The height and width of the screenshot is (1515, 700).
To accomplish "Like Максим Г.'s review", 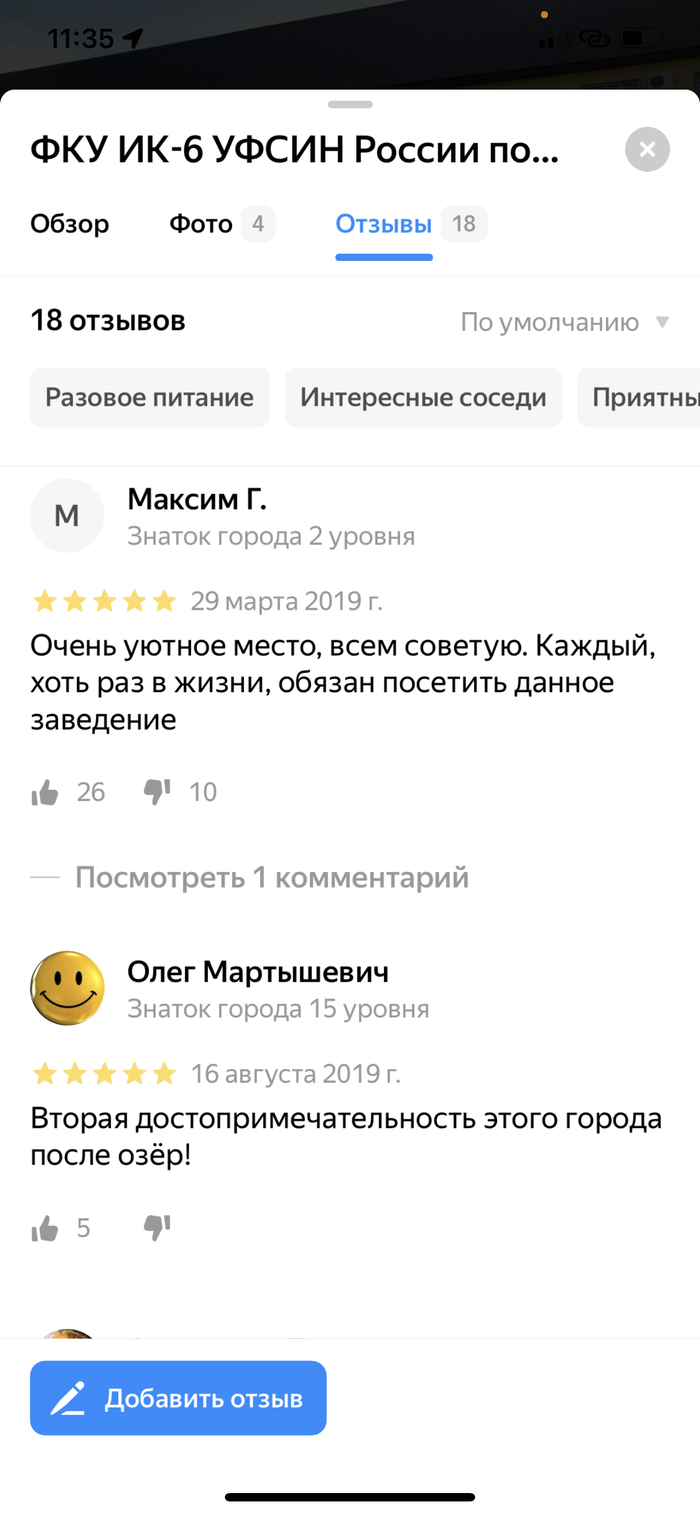I will [46, 793].
